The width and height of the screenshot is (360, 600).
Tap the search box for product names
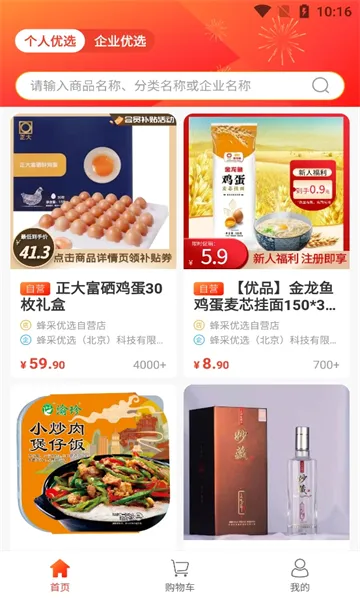click(x=180, y=85)
